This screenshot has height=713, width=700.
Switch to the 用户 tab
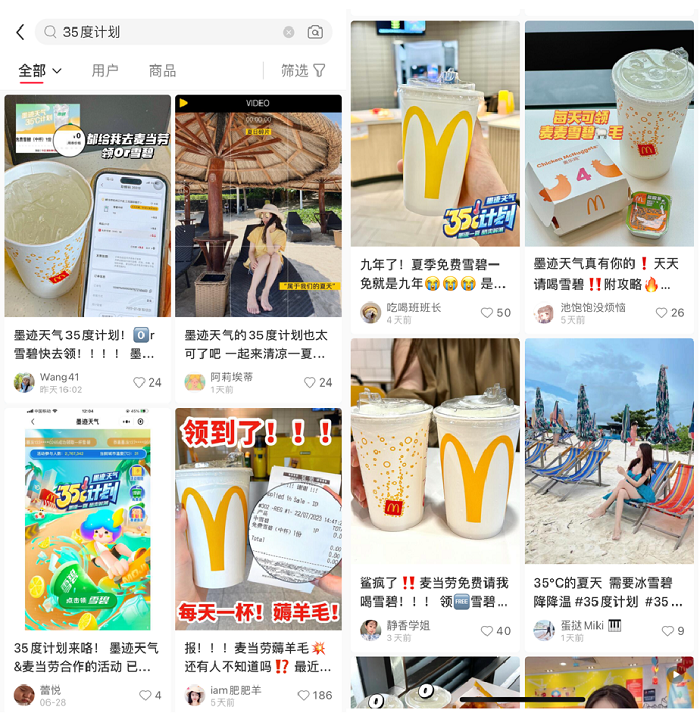(x=105, y=71)
